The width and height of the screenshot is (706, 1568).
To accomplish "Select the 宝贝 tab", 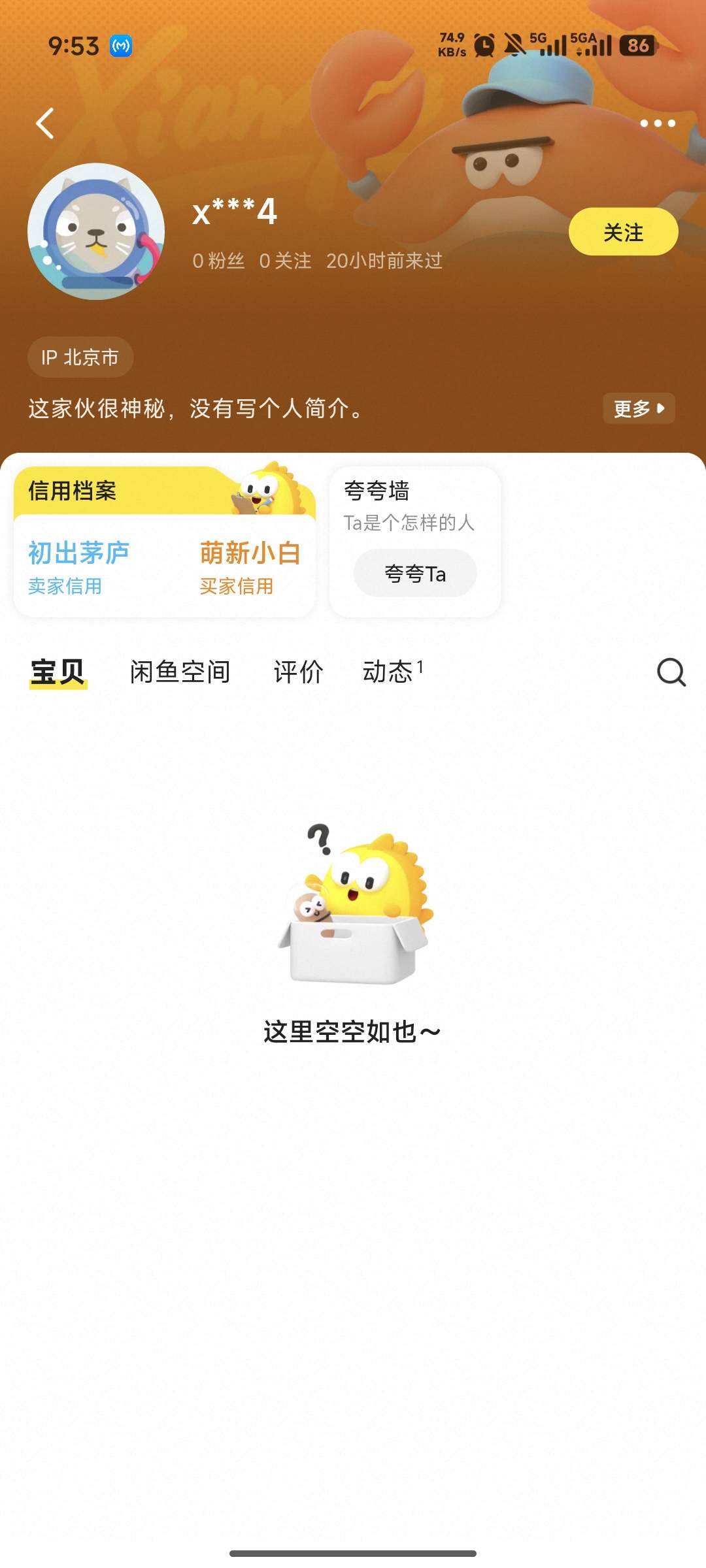I will (58, 672).
